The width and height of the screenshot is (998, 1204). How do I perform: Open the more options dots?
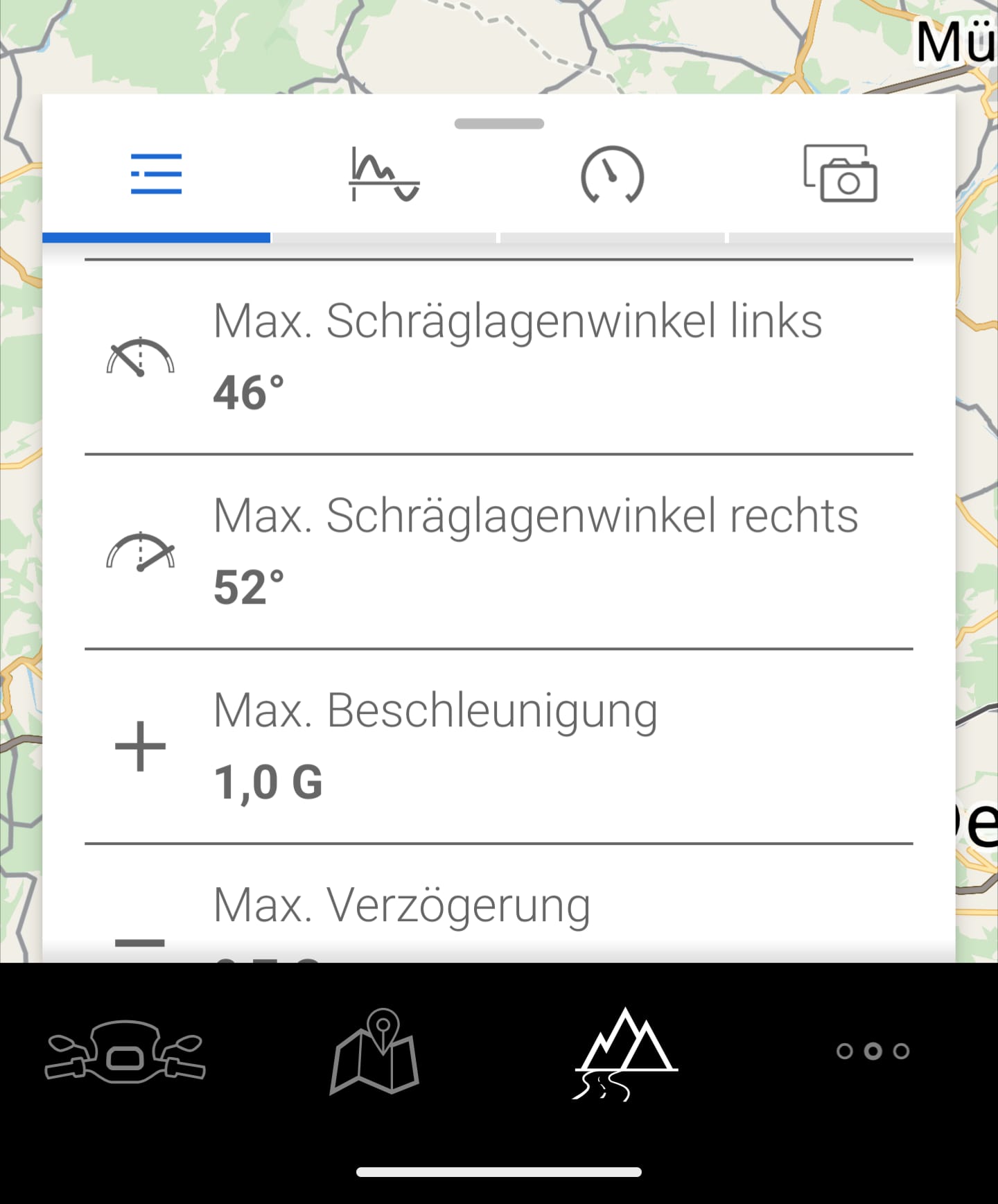pos(873,1051)
